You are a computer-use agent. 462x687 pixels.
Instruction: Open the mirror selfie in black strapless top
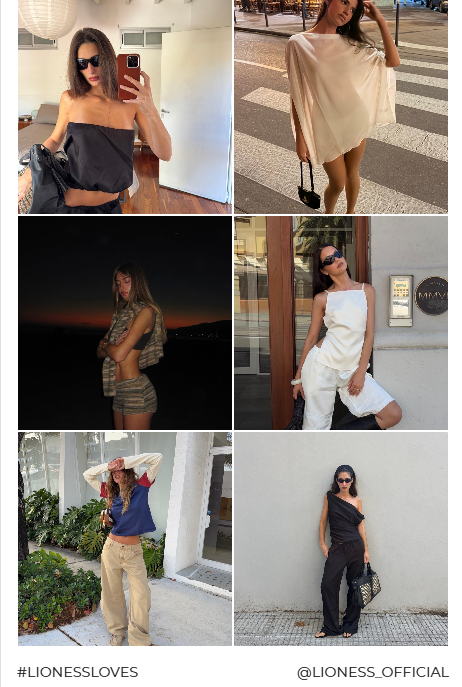(125, 106)
